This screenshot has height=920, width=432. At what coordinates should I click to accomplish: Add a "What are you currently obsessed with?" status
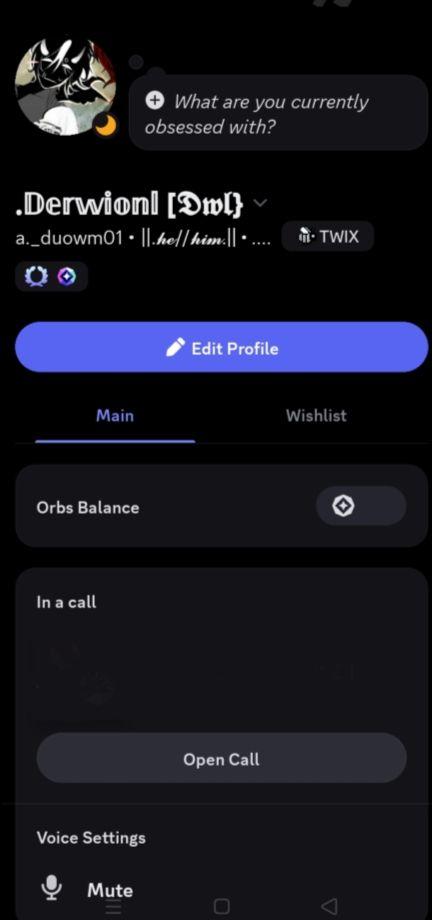(278, 113)
